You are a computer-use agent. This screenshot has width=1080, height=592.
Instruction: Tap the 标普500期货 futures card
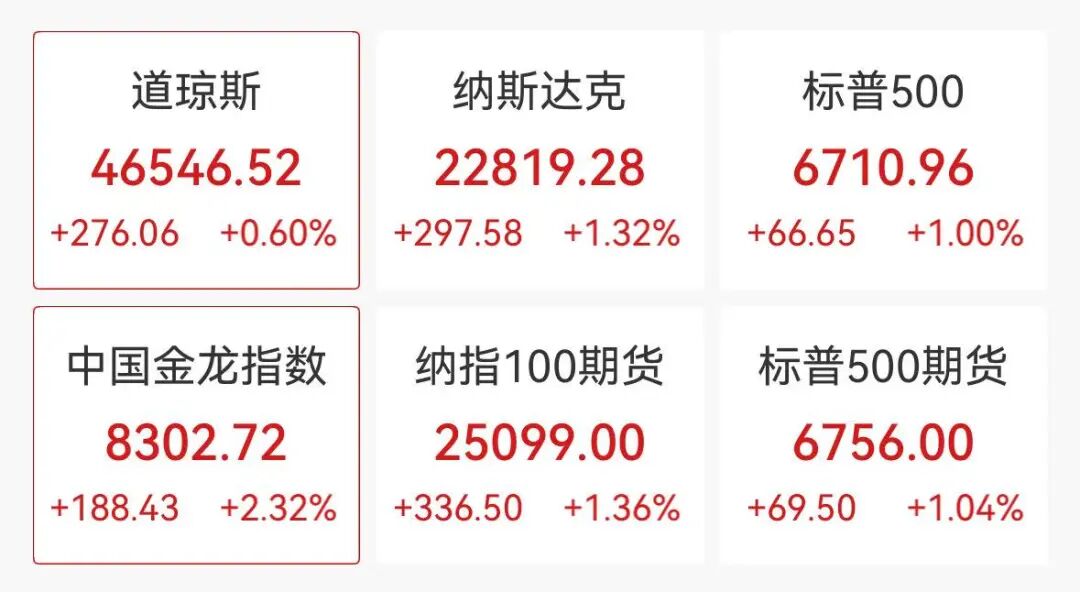(x=883, y=435)
